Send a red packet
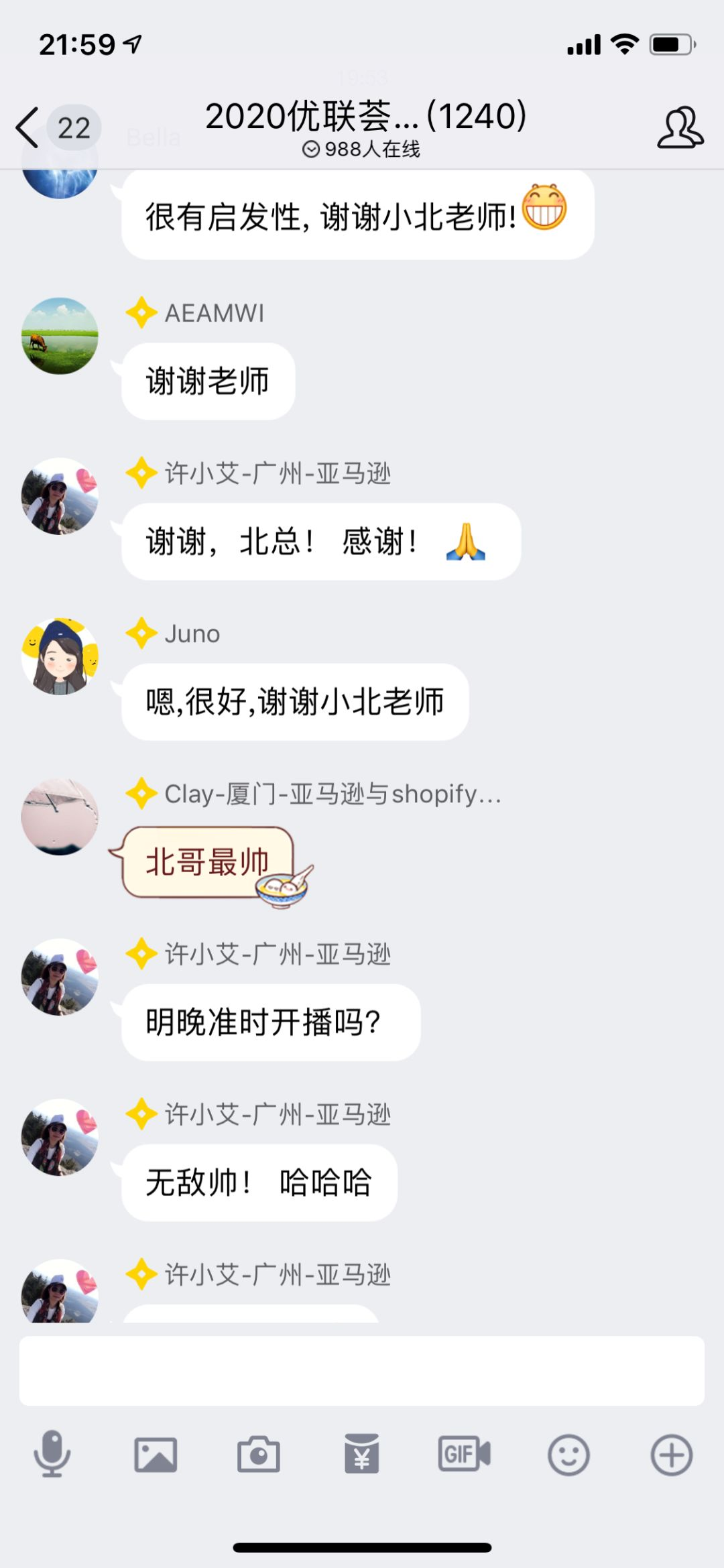724x1568 pixels. point(362,1455)
